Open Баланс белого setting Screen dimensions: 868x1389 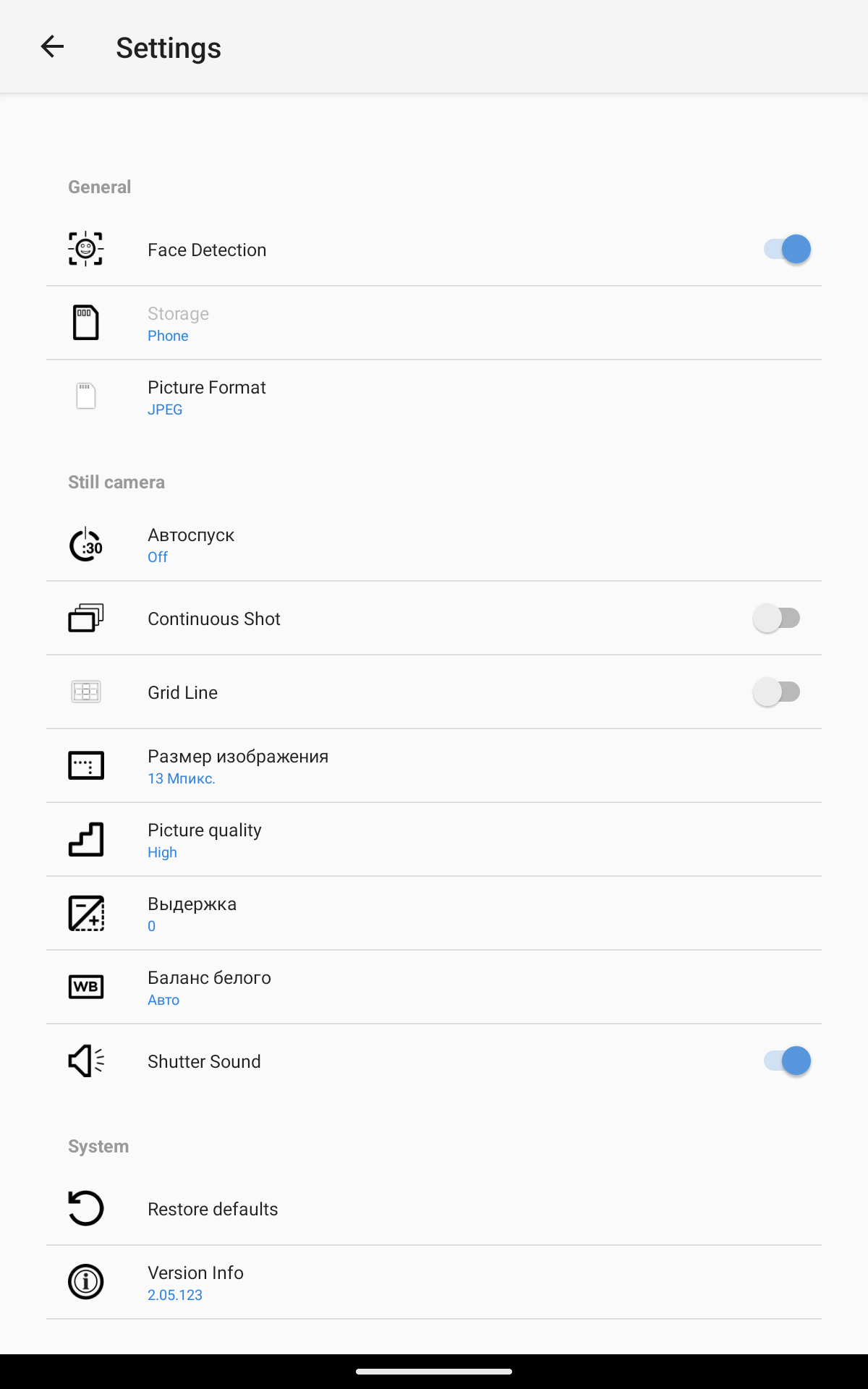pyautogui.click(x=434, y=987)
